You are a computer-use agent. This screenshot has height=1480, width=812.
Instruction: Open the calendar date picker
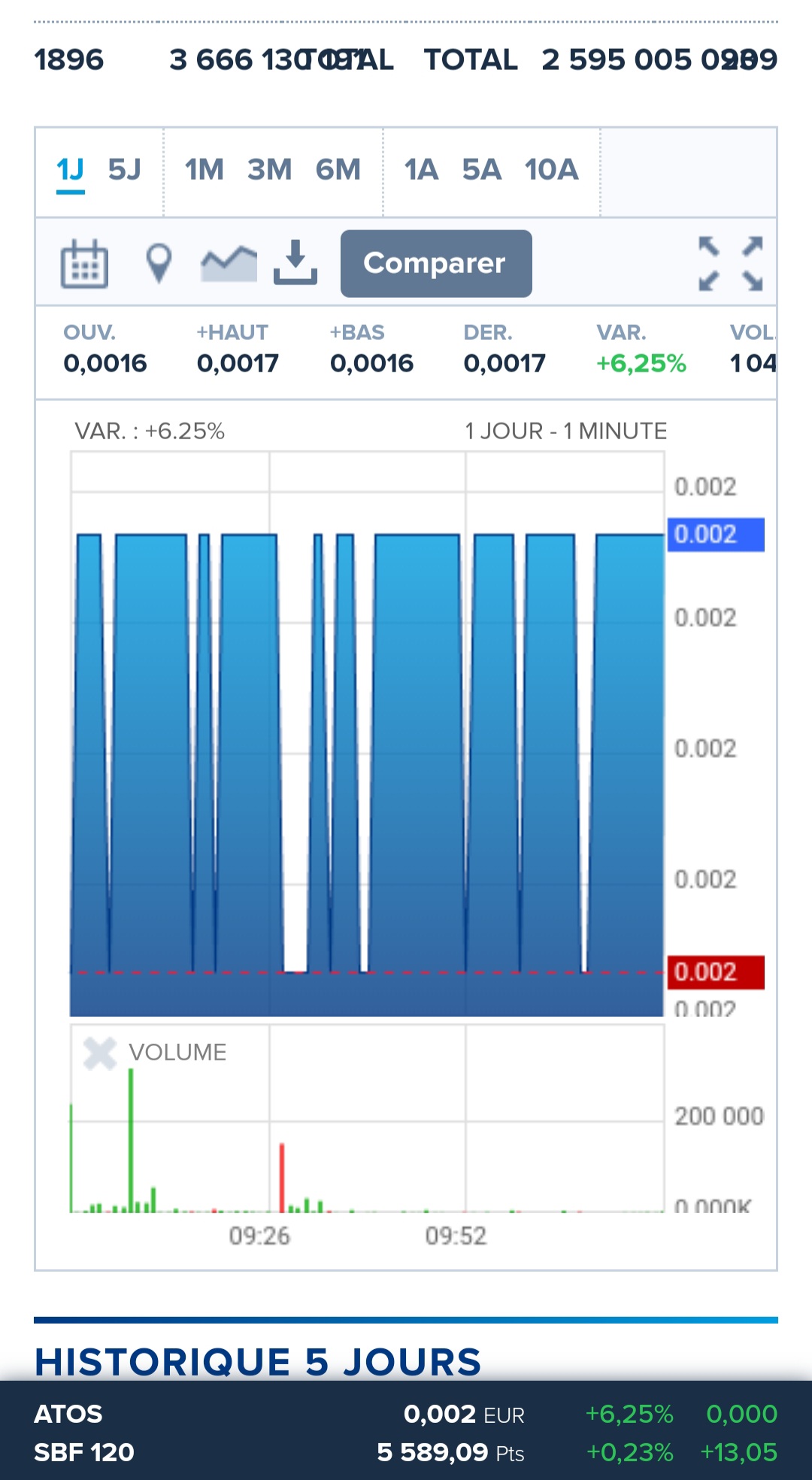[84, 264]
